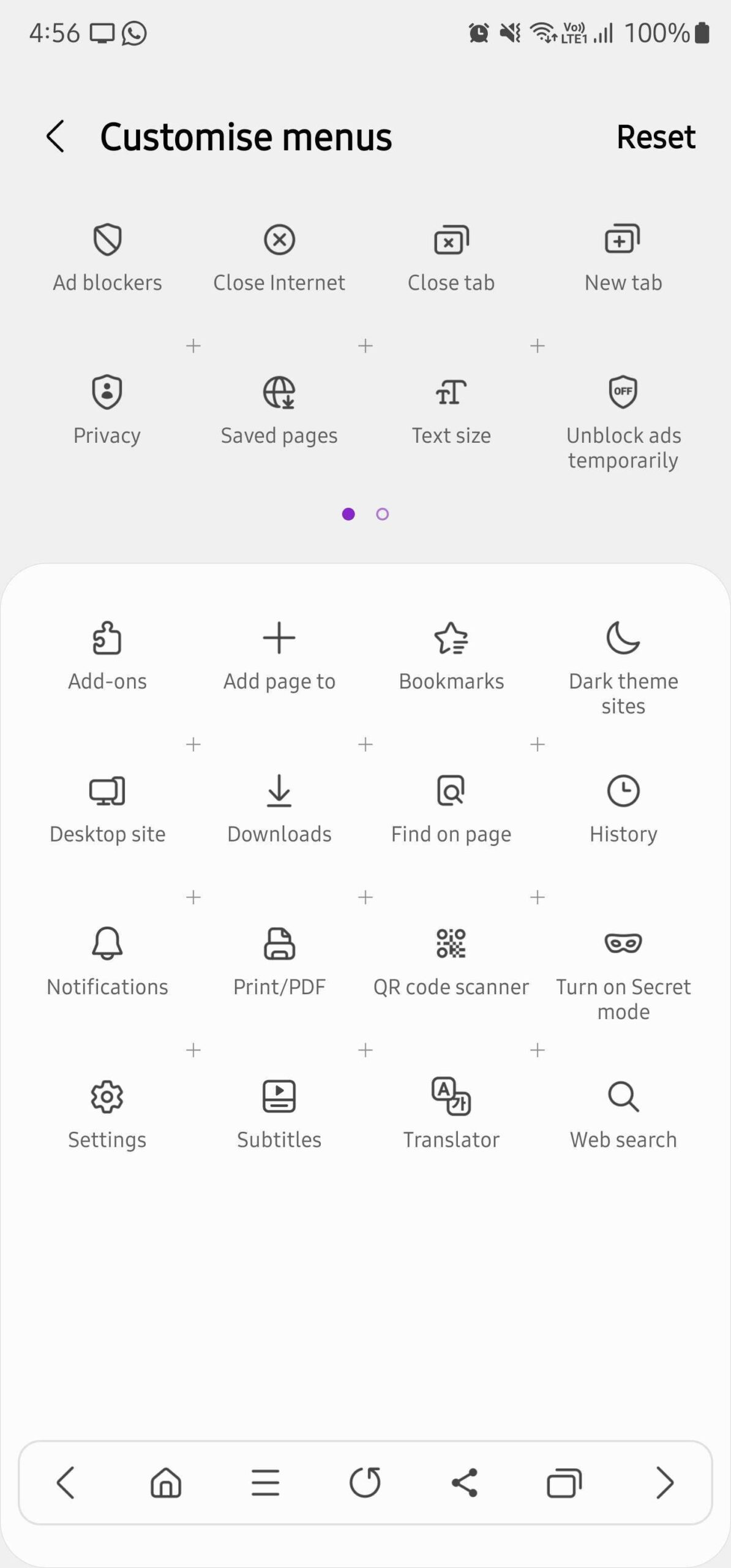Switch to the second menu page dot

click(383, 514)
